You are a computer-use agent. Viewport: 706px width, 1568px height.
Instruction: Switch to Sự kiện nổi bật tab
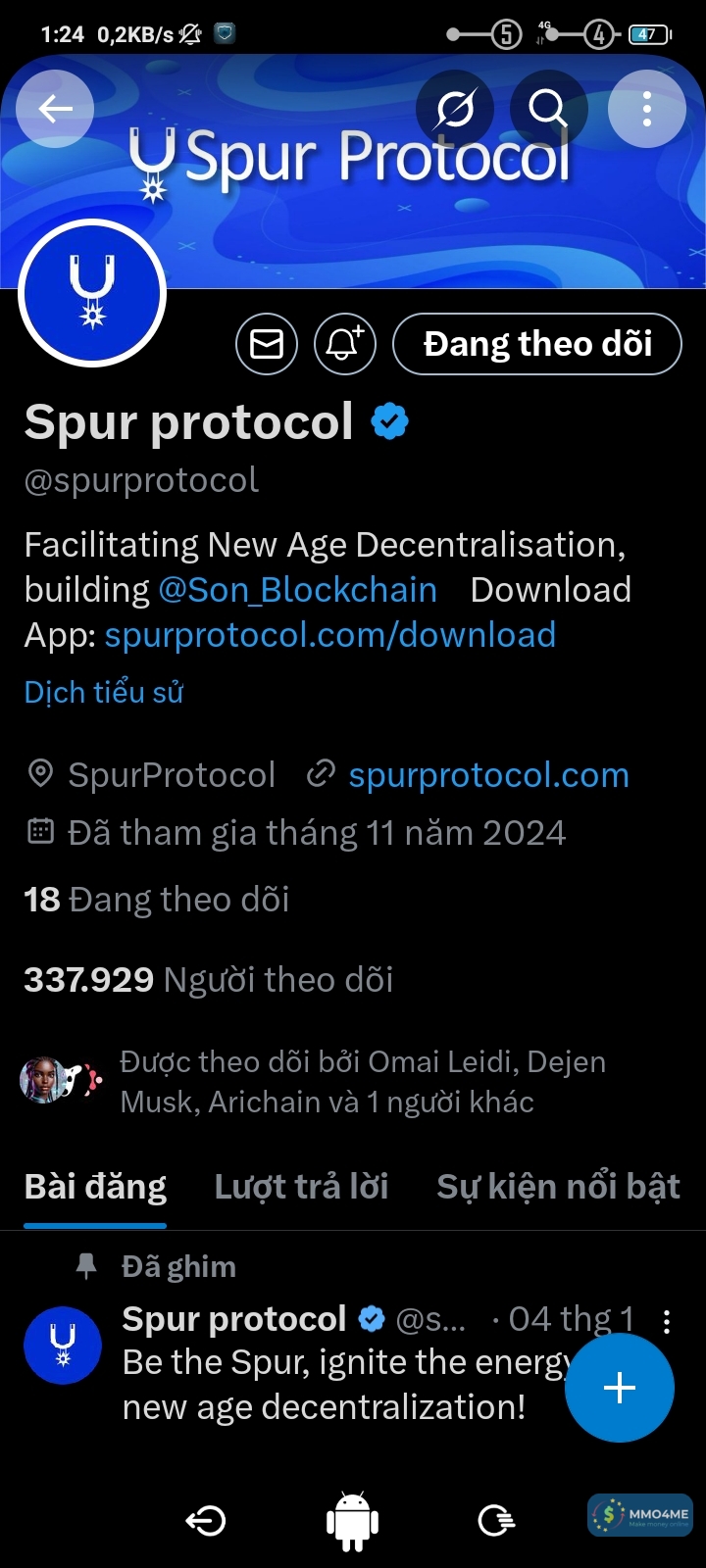(558, 1187)
